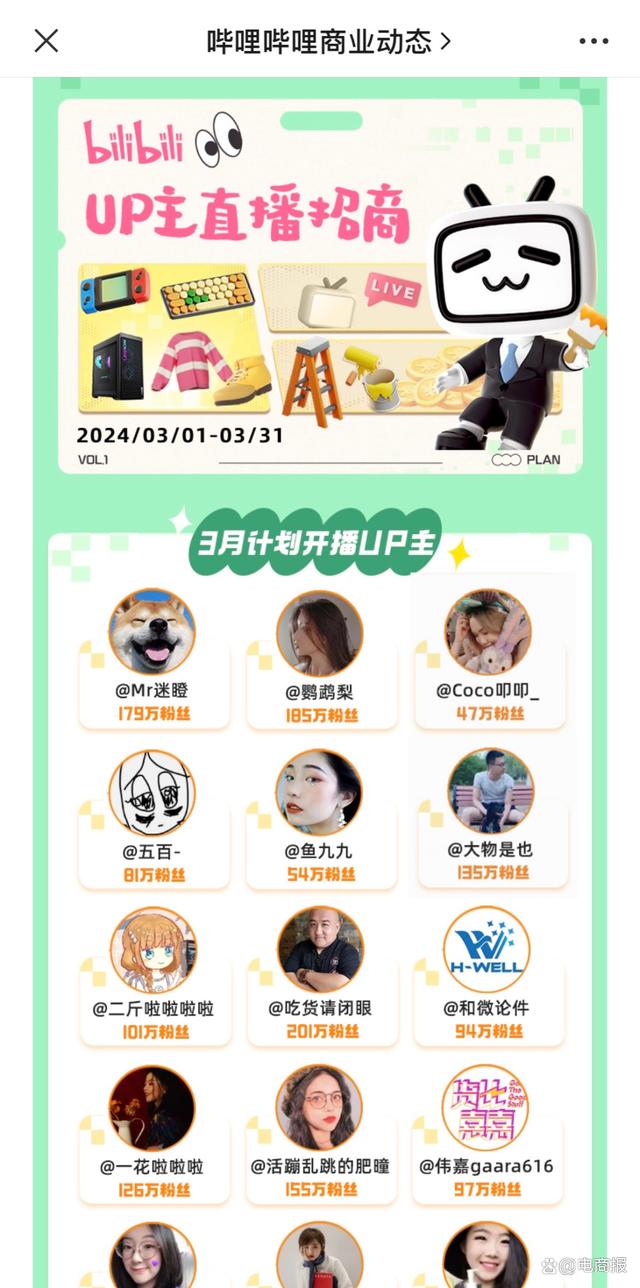Open the three-dot overflow menu
The height and width of the screenshot is (1288, 640).
[593, 41]
